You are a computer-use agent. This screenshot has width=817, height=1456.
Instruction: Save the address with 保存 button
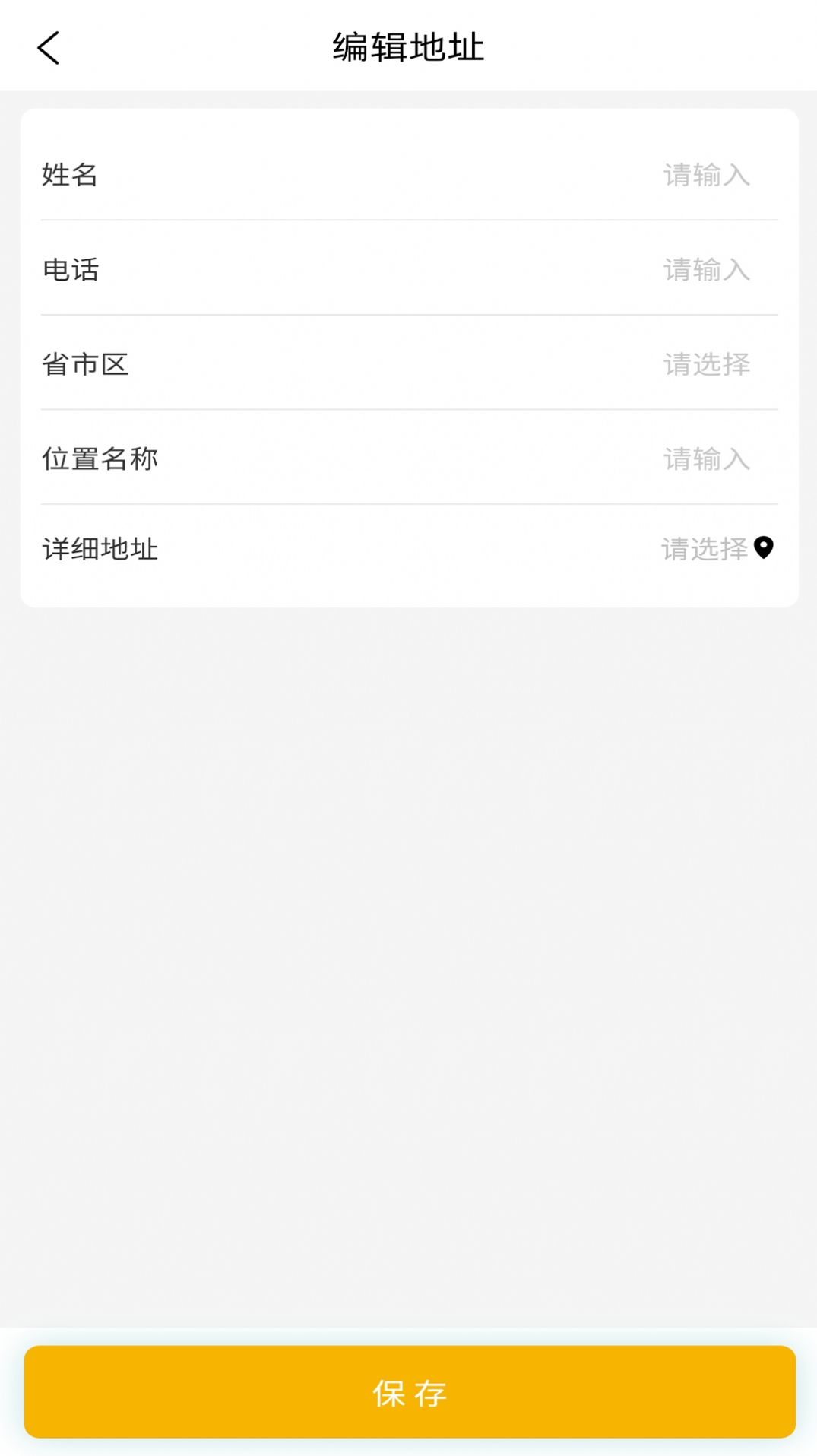pos(410,1392)
